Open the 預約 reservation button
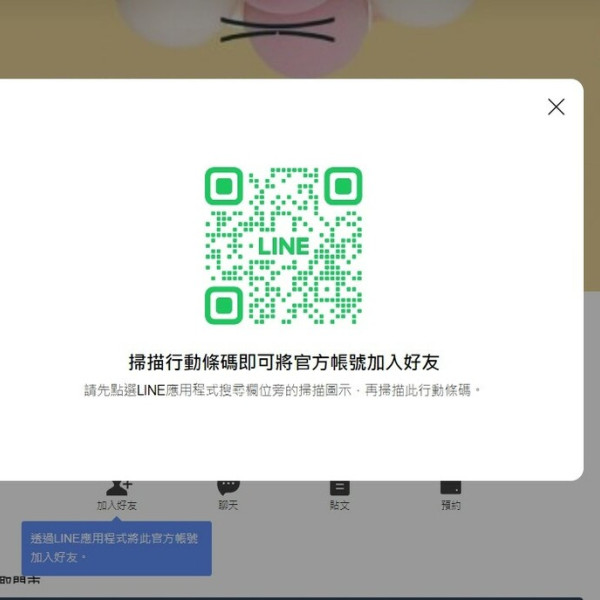This screenshot has width=600, height=600. [x=451, y=496]
